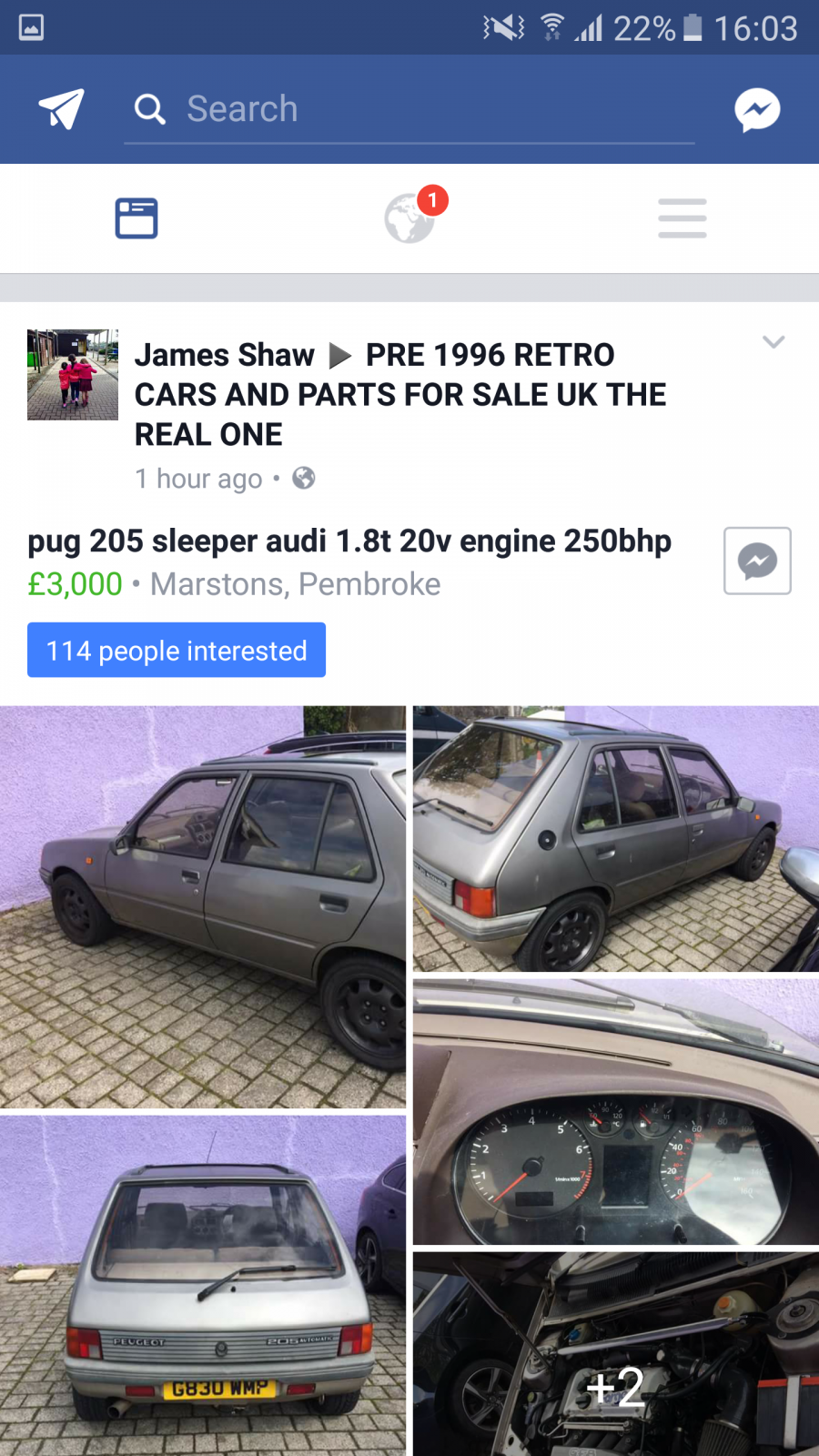Open the dashboard gauges photo
Image resolution: width=819 pixels, height=1456 pixels.
(616, 1112)
